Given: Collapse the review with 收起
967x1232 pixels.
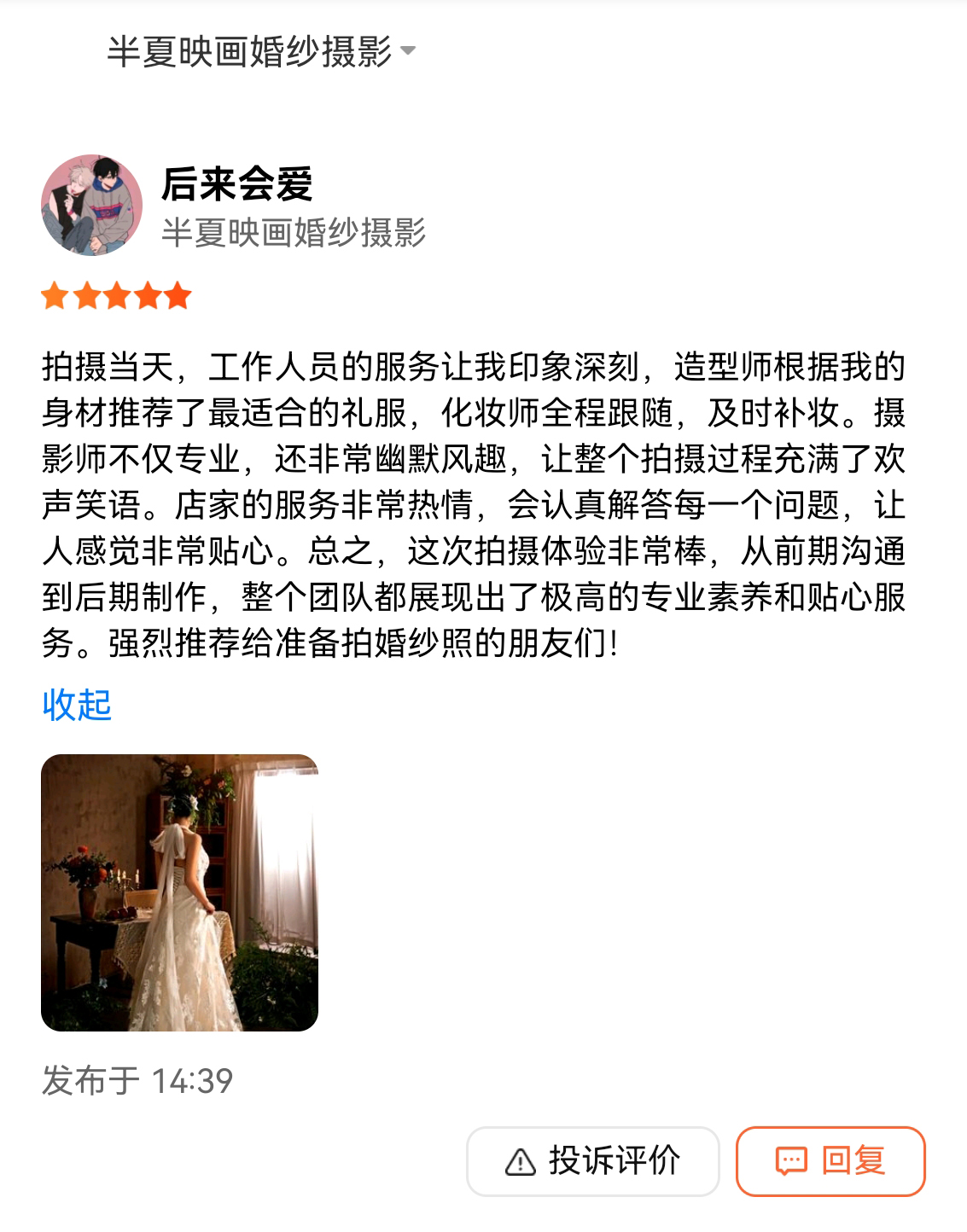Looking at the screenshot, I should [77, 705].
